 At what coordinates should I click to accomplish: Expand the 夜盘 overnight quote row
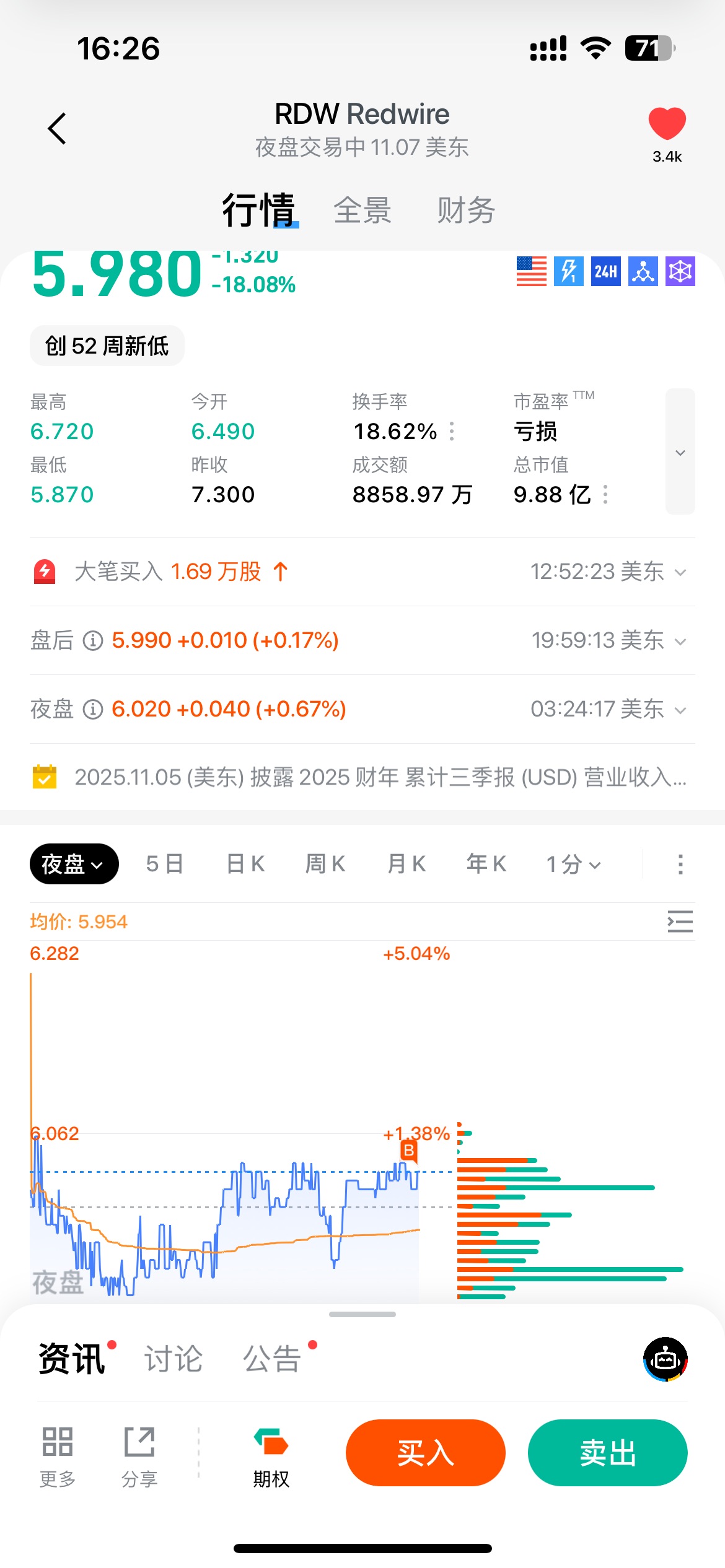pyautogui.click(x=680, y=710)
